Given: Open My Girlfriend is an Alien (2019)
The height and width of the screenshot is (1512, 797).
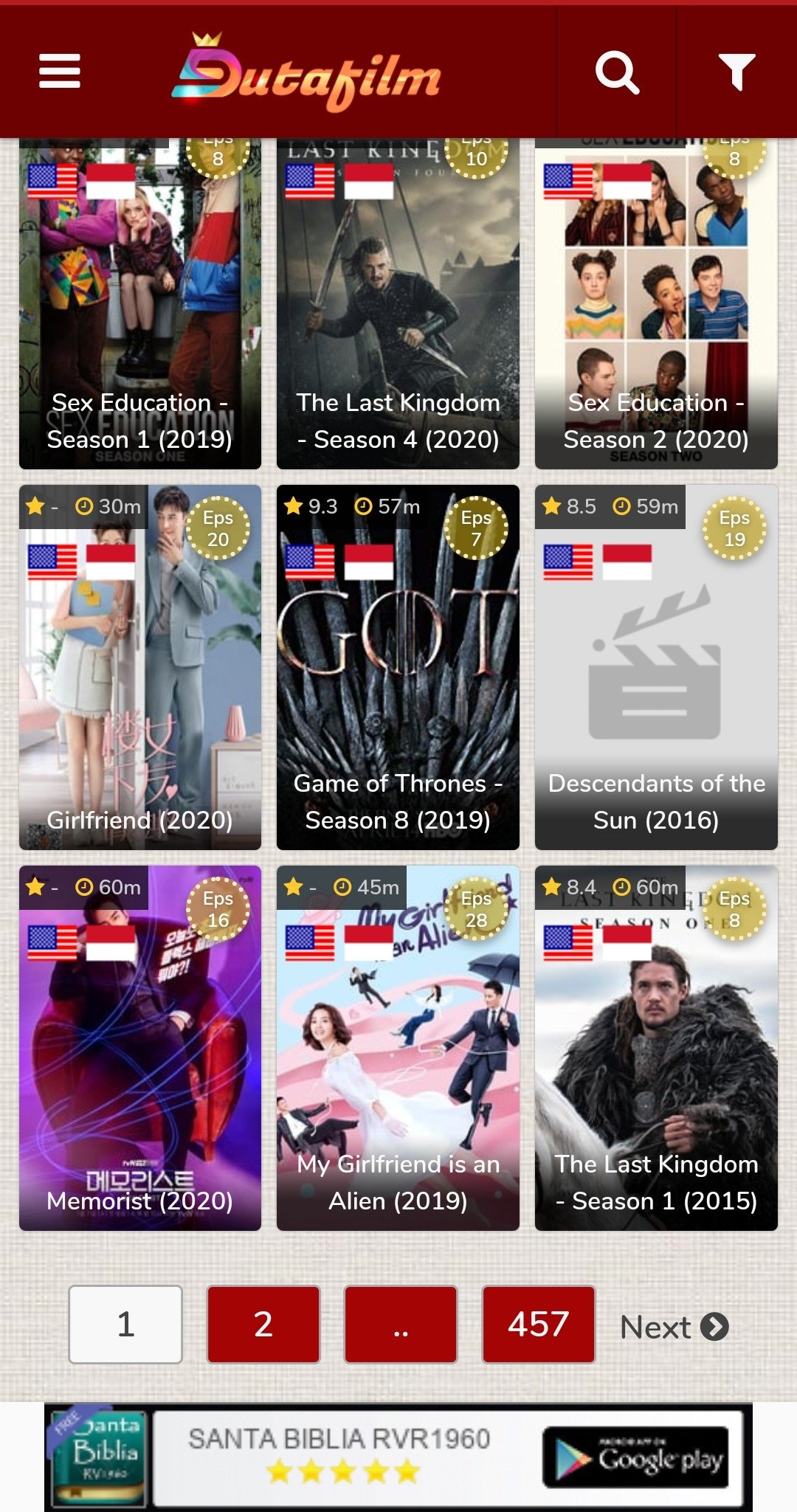Looking at the screenshot, I should coord(398,1048).
